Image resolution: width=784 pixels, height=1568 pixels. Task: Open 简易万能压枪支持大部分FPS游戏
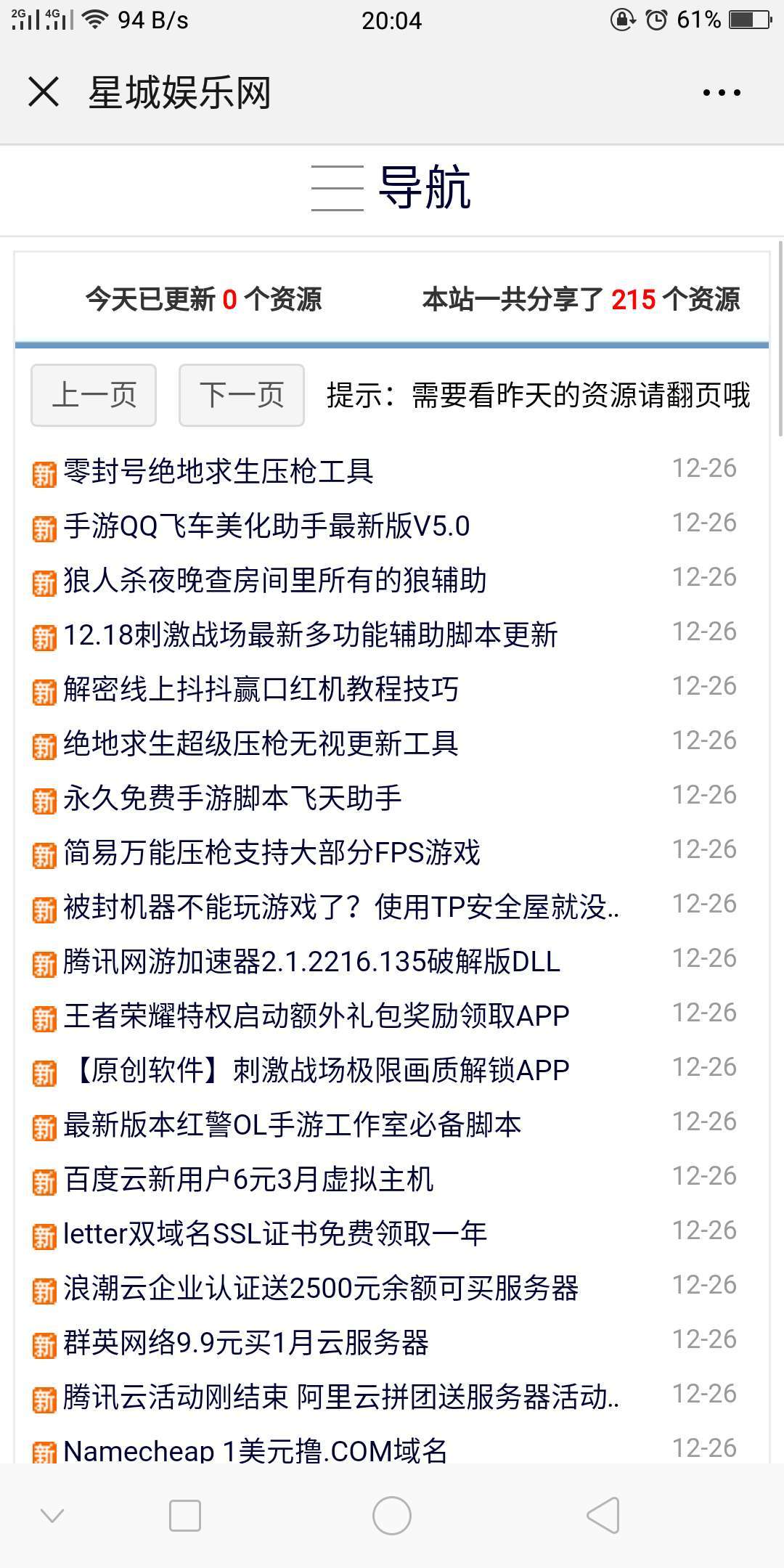(271, 852)
